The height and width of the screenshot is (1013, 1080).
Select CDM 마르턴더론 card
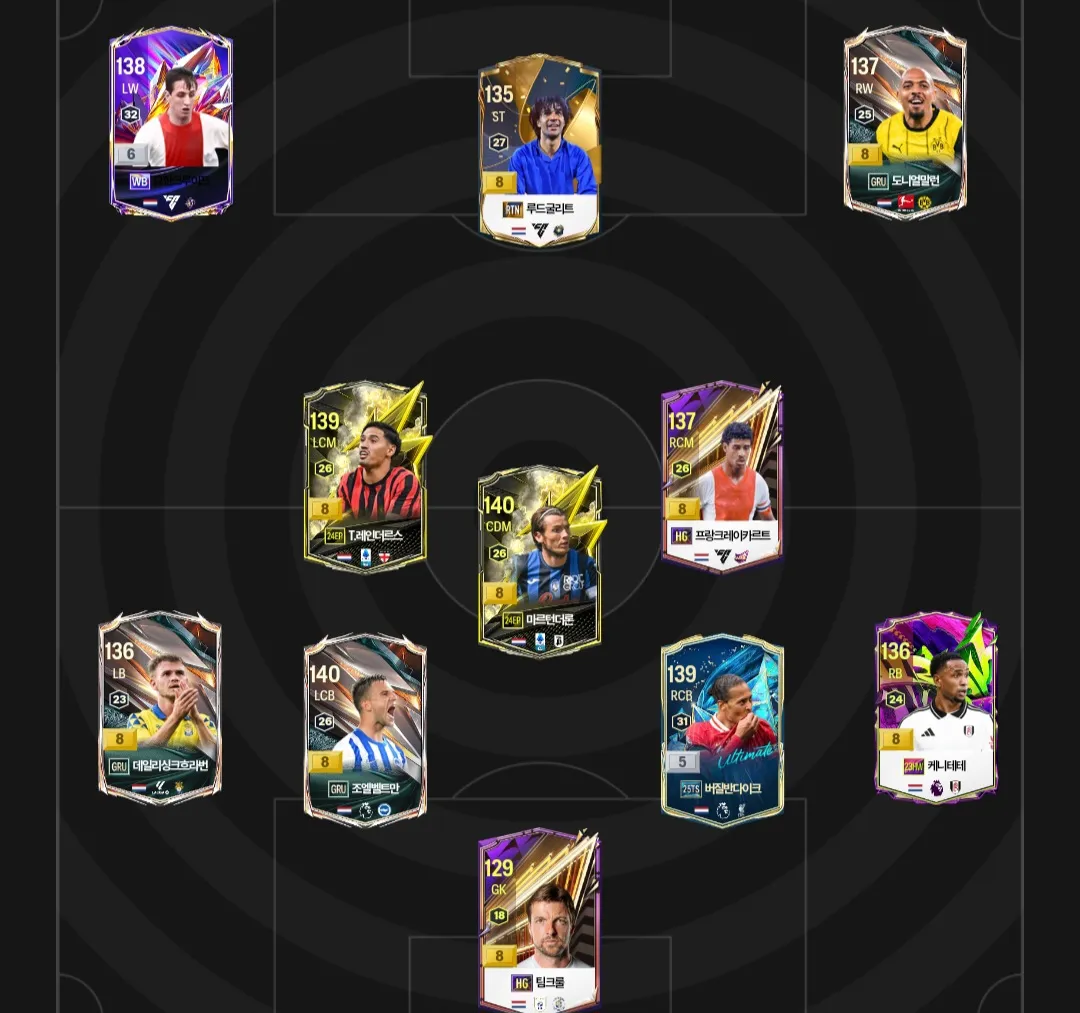539,560
